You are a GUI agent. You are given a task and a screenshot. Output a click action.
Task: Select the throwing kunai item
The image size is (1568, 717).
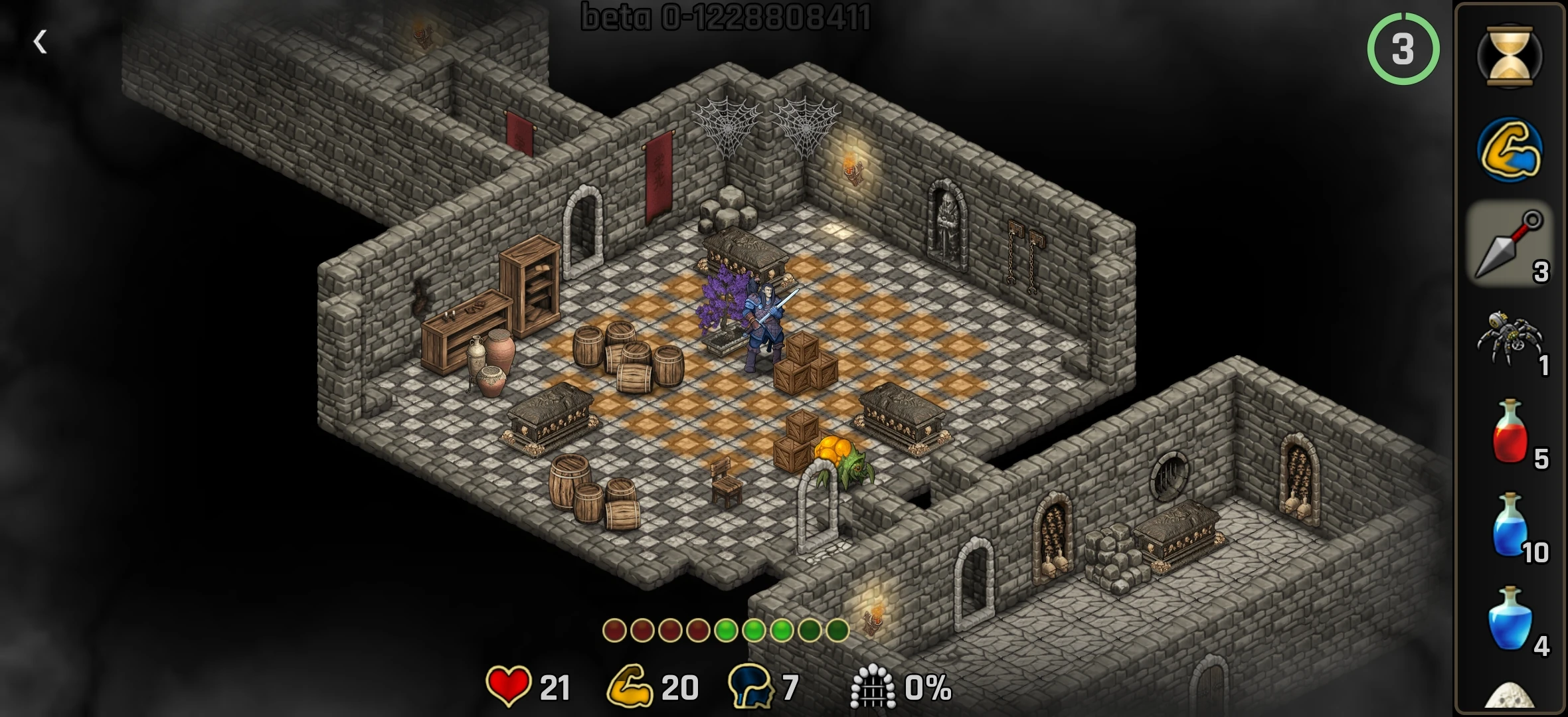click(1509, 244)
